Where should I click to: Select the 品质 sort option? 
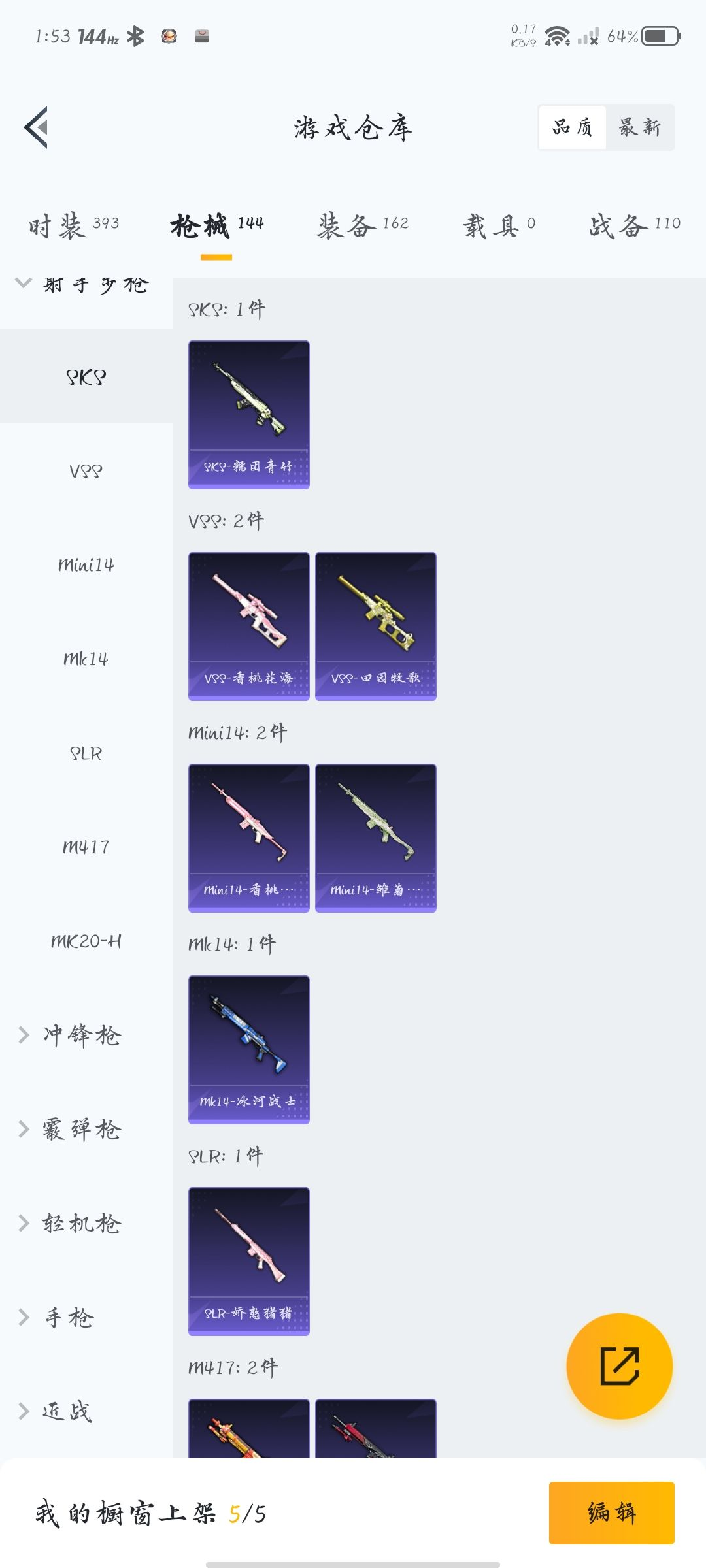[573, 127]
